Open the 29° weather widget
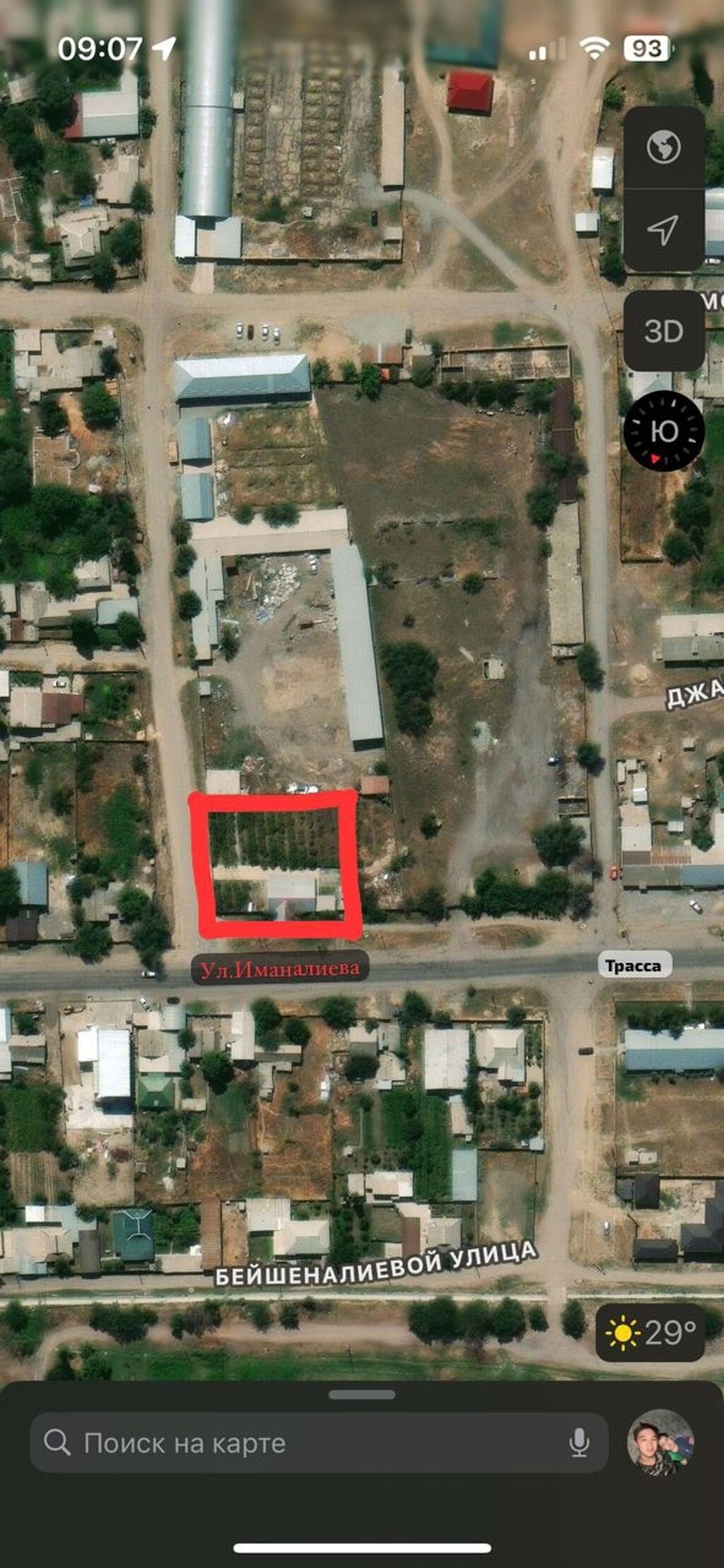The width and height of the screenshot is (724, 1568). coord(650,1333)
